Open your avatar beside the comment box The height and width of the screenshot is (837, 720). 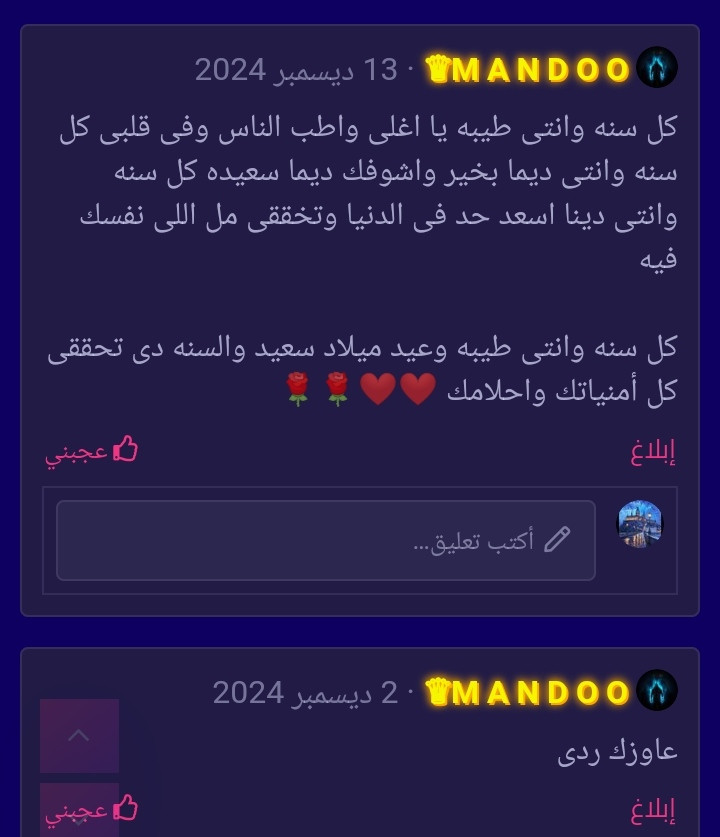[x=640, y=524]
